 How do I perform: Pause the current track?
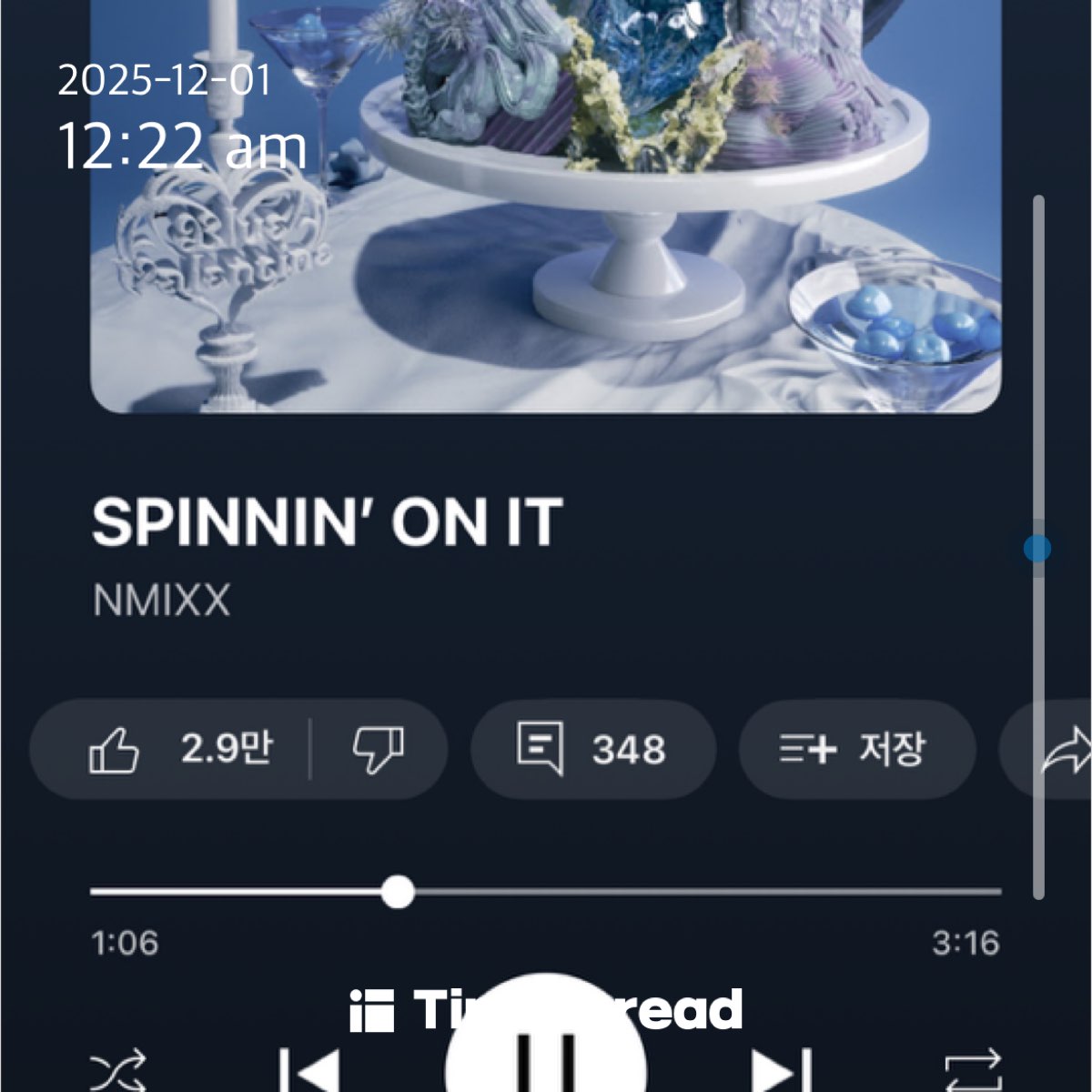[x=546, y=1056]
